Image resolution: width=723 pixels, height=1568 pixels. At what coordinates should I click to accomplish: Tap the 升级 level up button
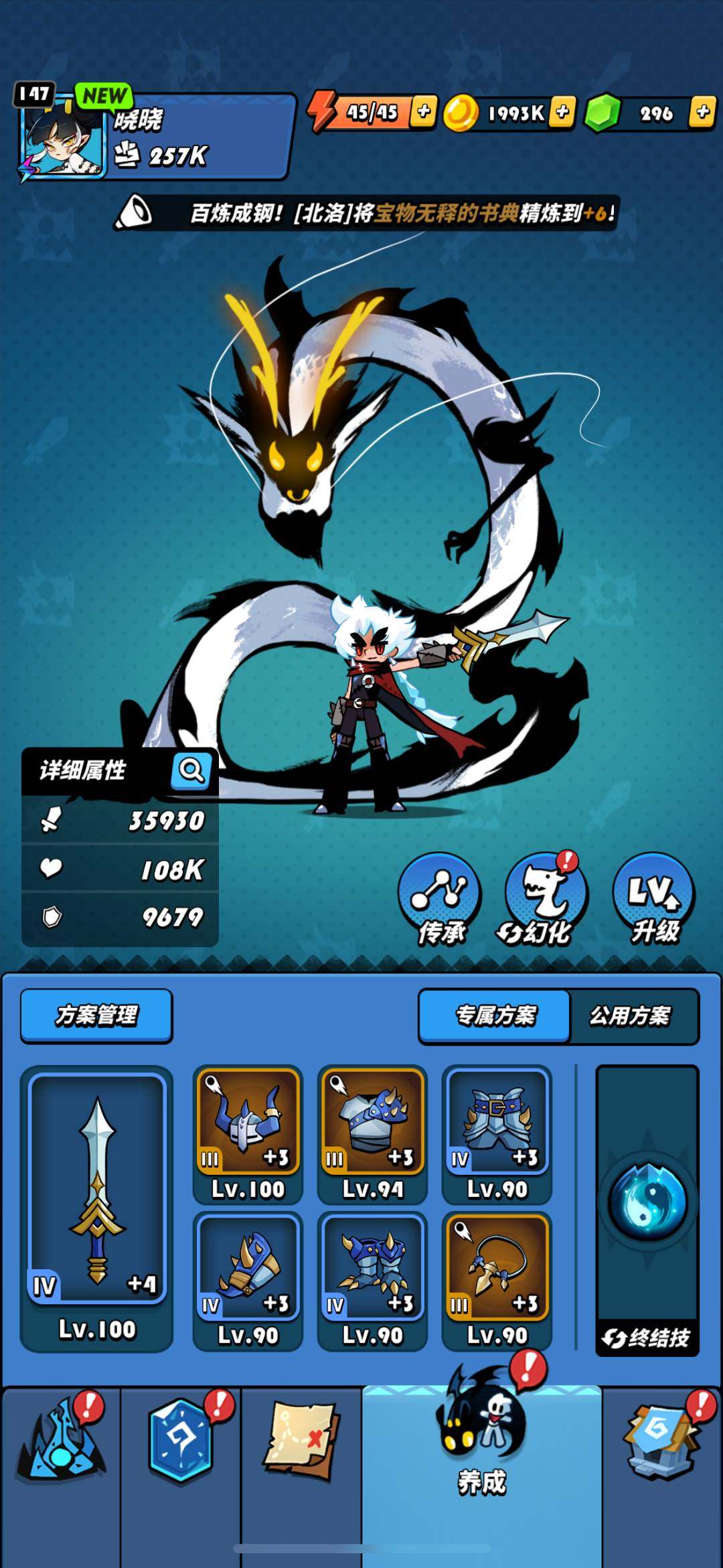[x=654, y=898]
